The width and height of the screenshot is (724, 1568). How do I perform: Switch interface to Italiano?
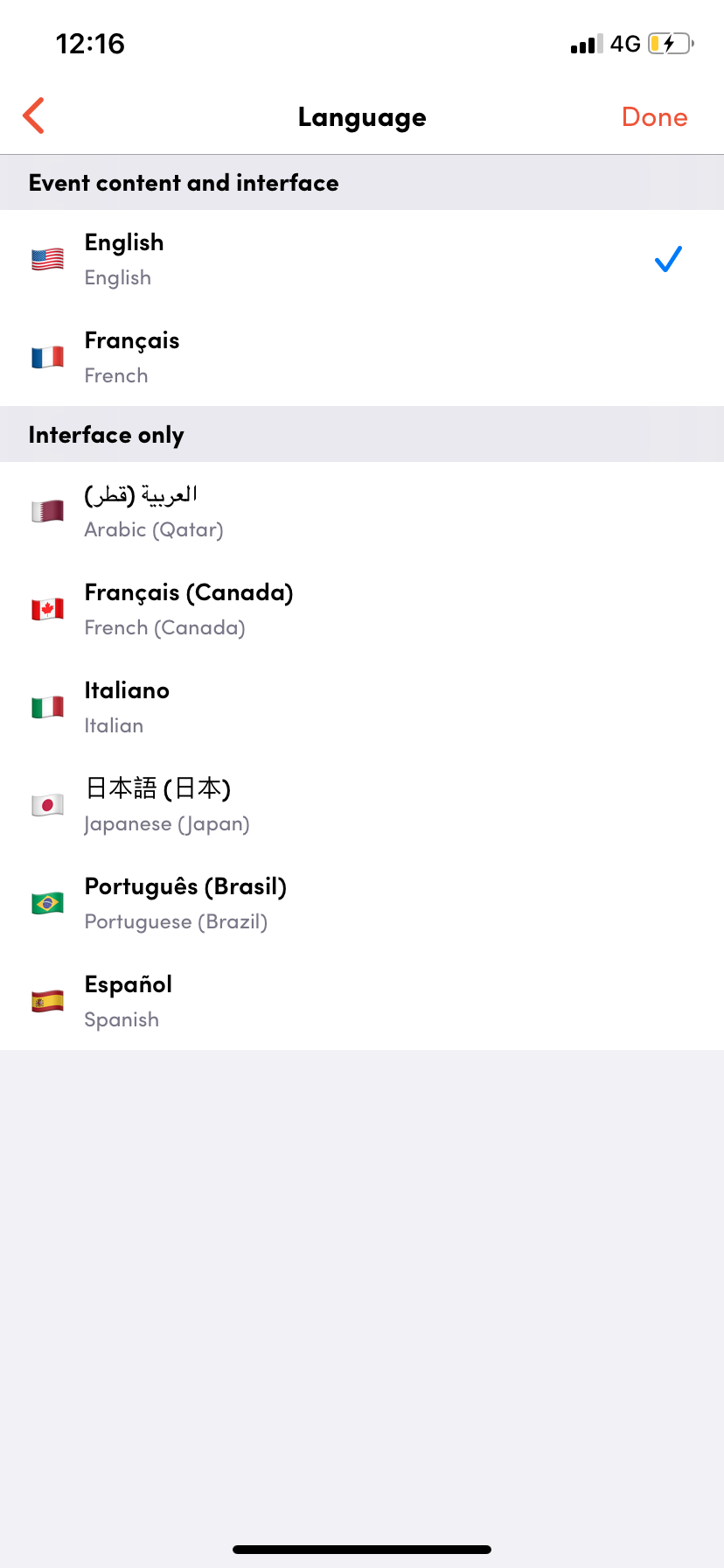click(x=362, y=707)
